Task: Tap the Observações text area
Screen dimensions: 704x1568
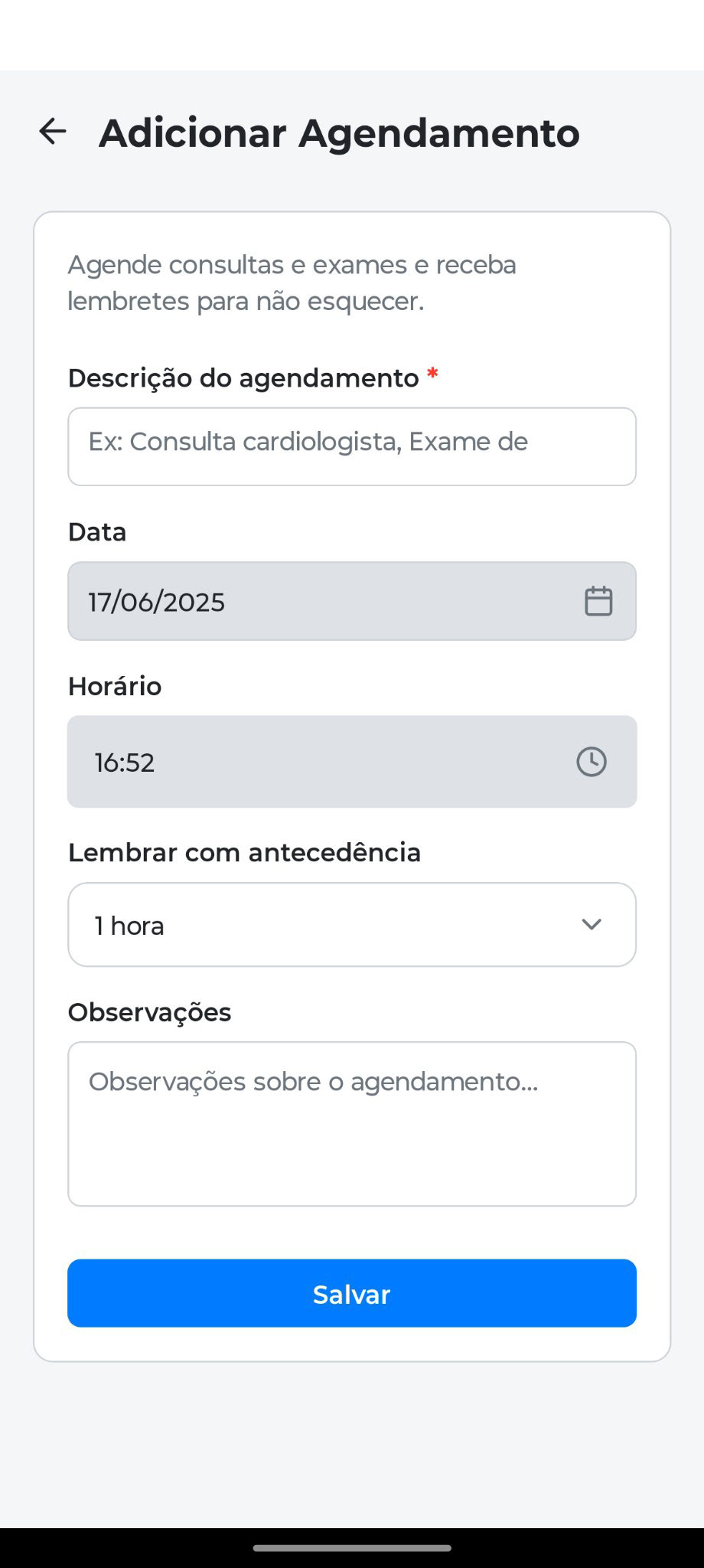Action: [x=351, y=1123]
